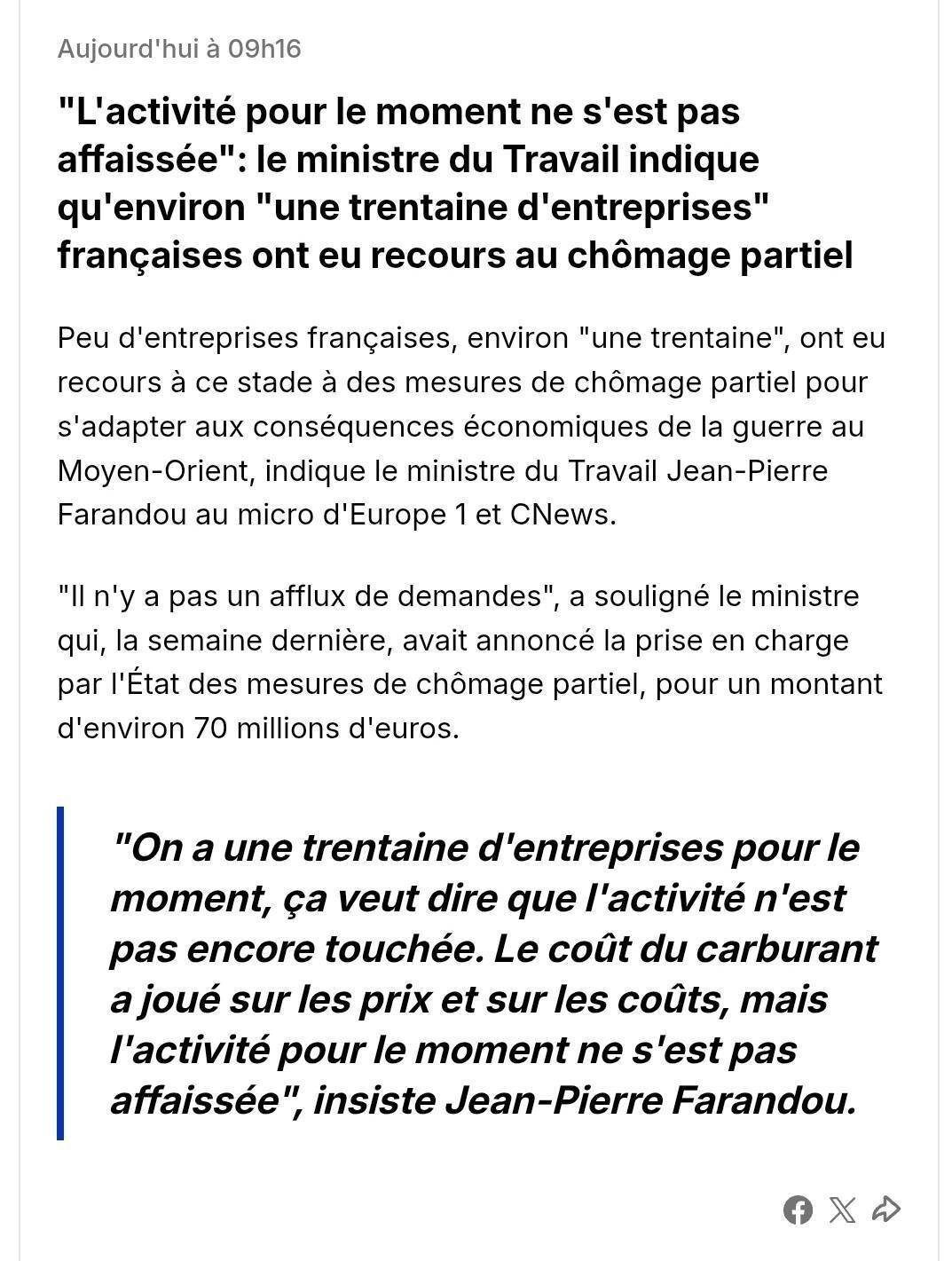Share this article on X
Image resolution: width=952 pixels, height=1261 pixels.
point(842,1210)
